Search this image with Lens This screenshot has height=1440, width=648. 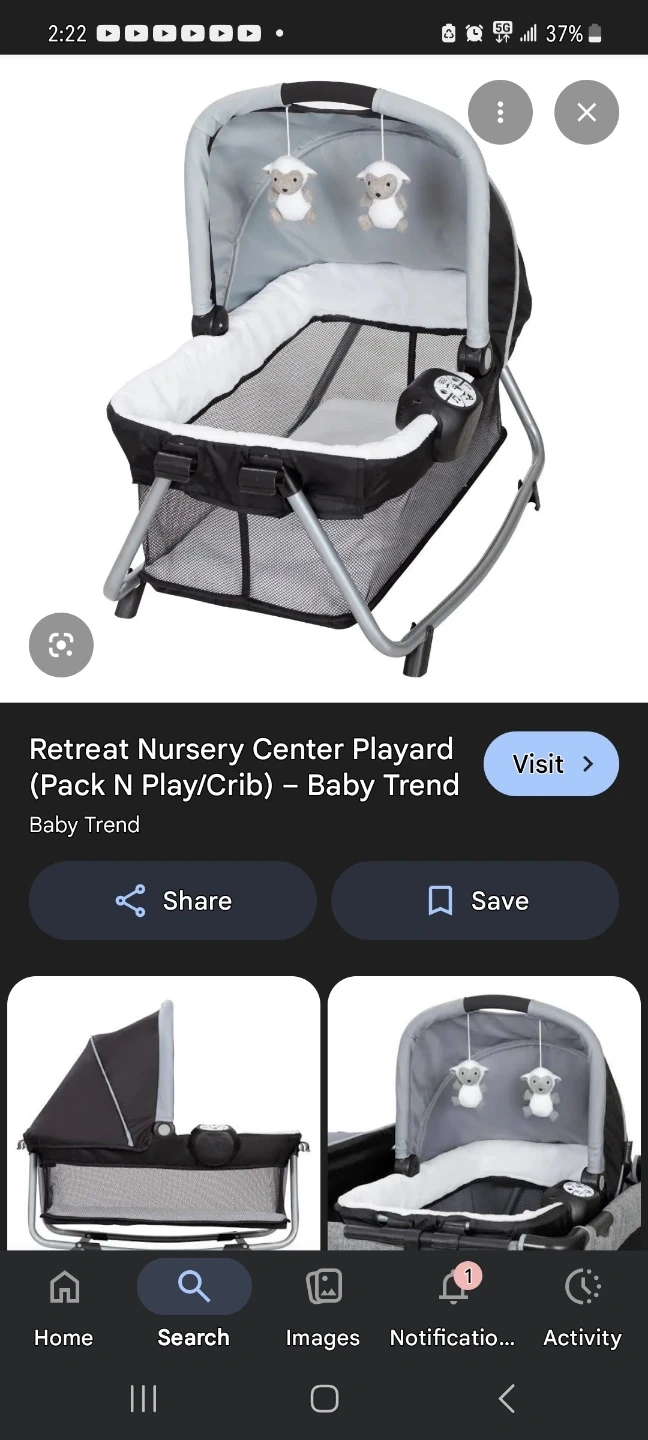[61, 645]
